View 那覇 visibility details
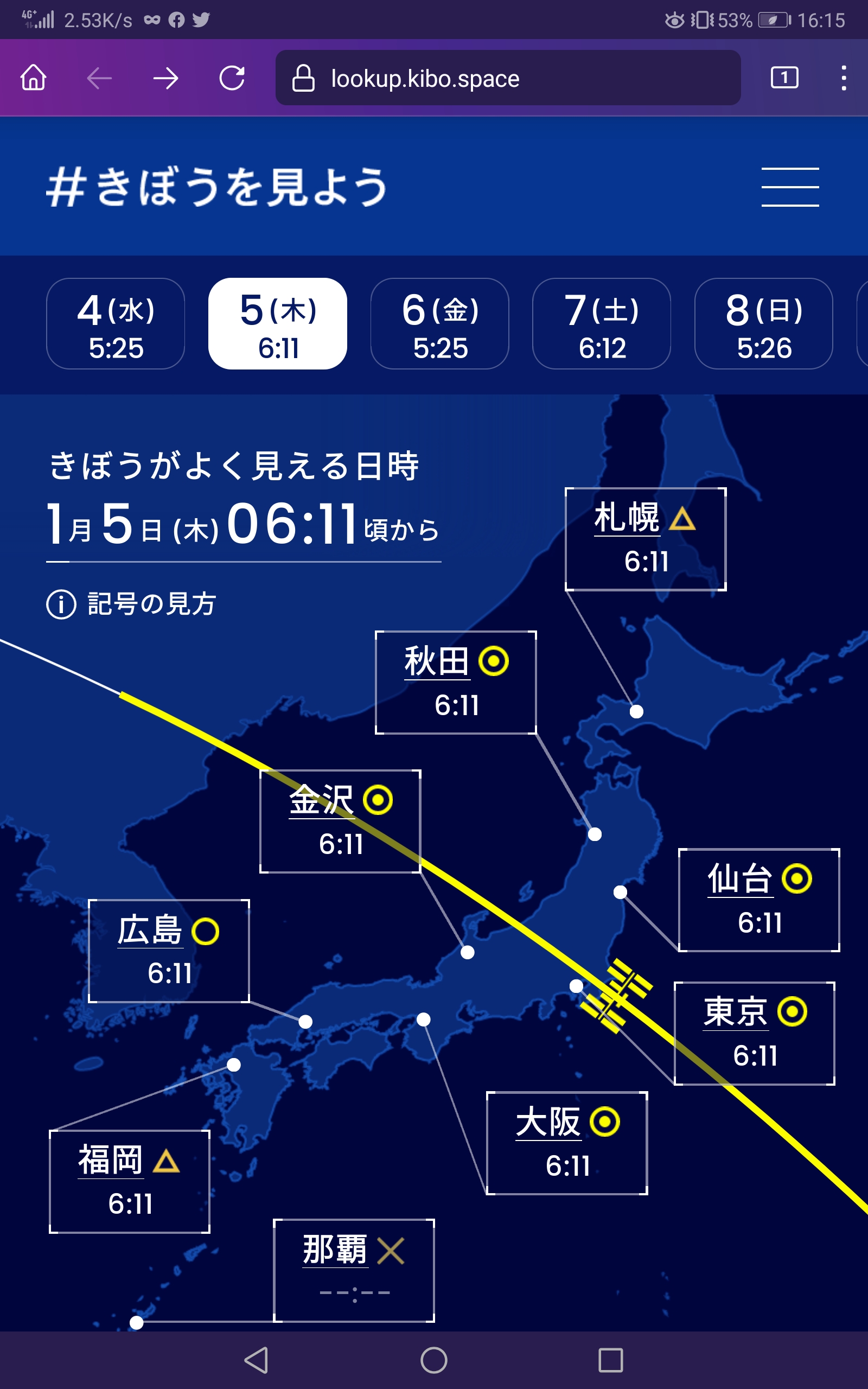The height and width of the screenshot is (1389, 868). click(354, 1271)
